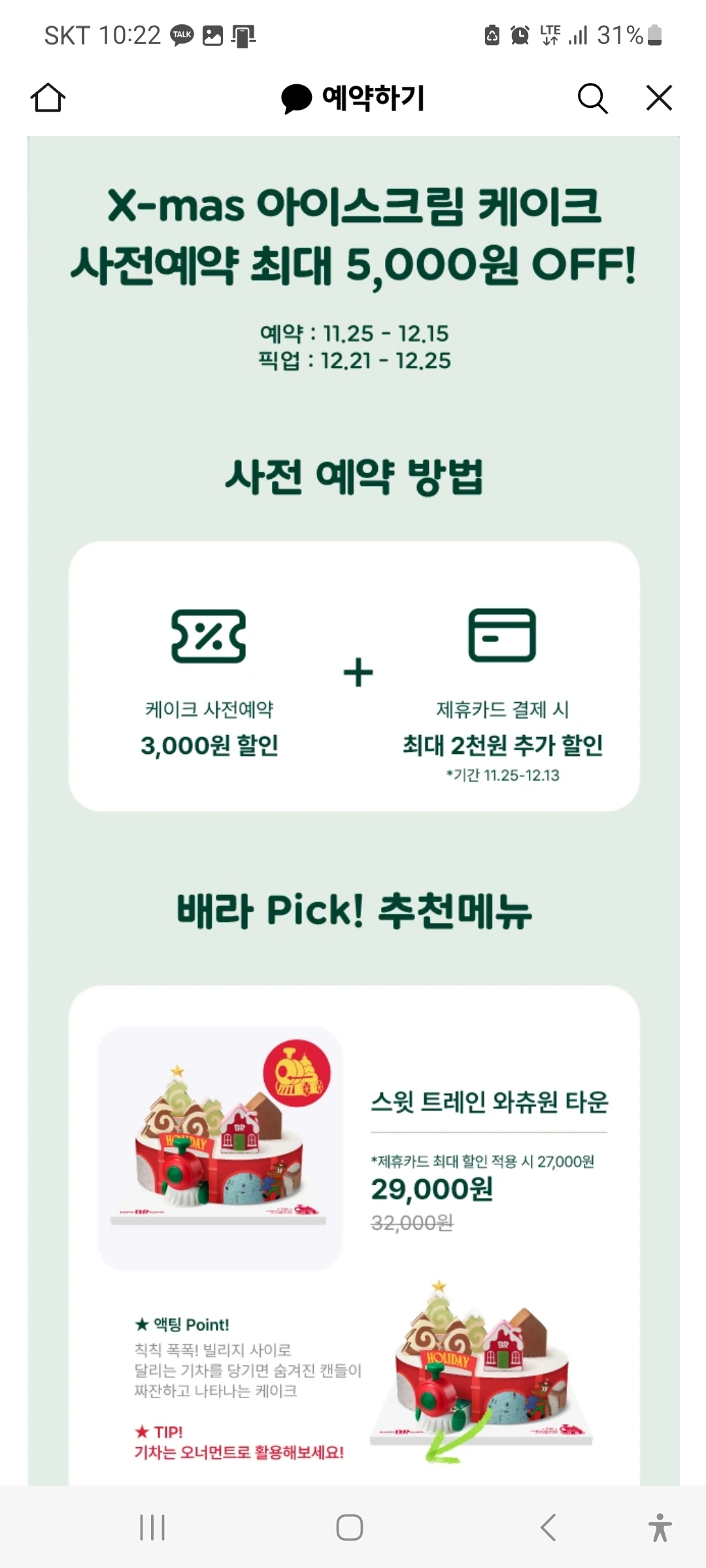Select the discount ticket coupon icon
This screenshot has width=706, height=1568.
[209, 637]
